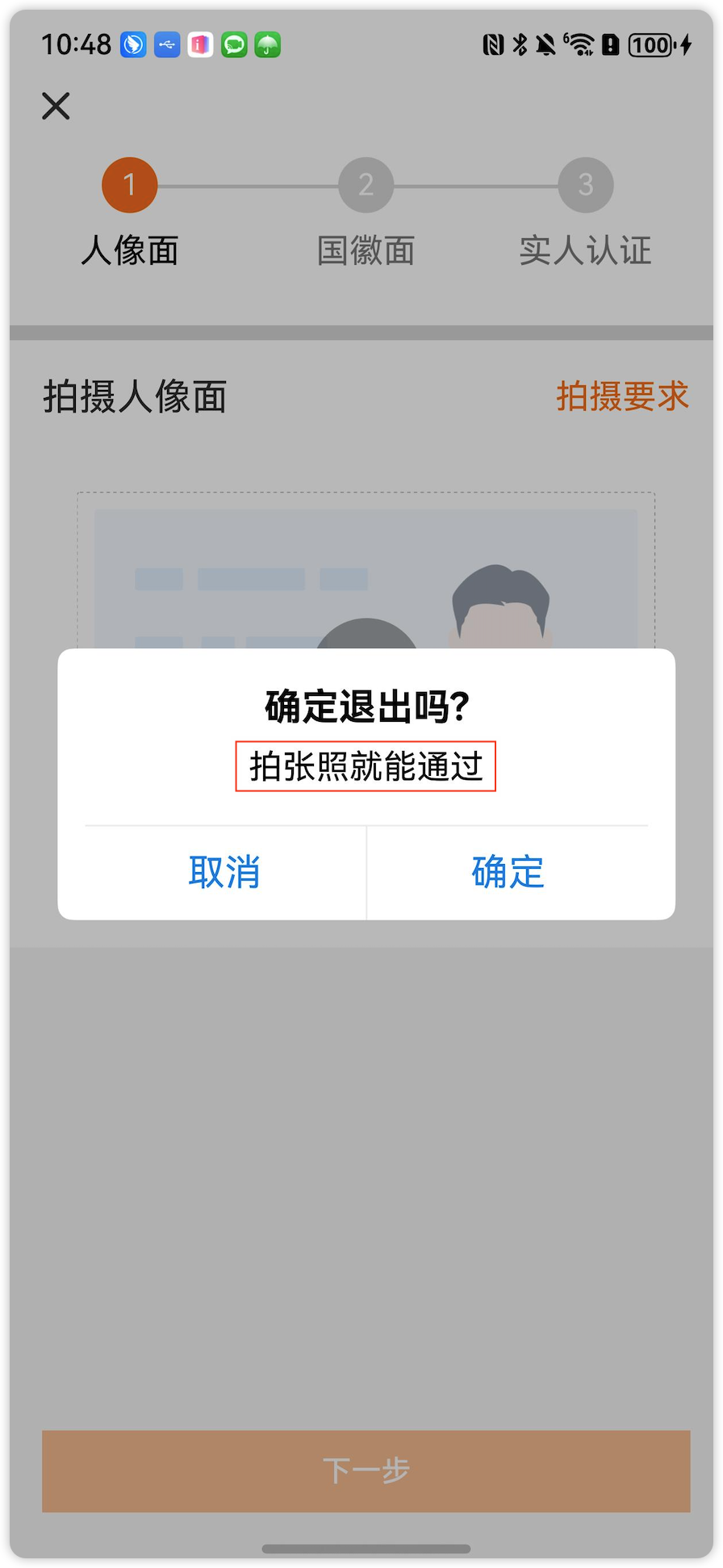This screenshot has height=1568, width=723.
Task: Confirm exit with 确定
Action: tap(508, 872)
